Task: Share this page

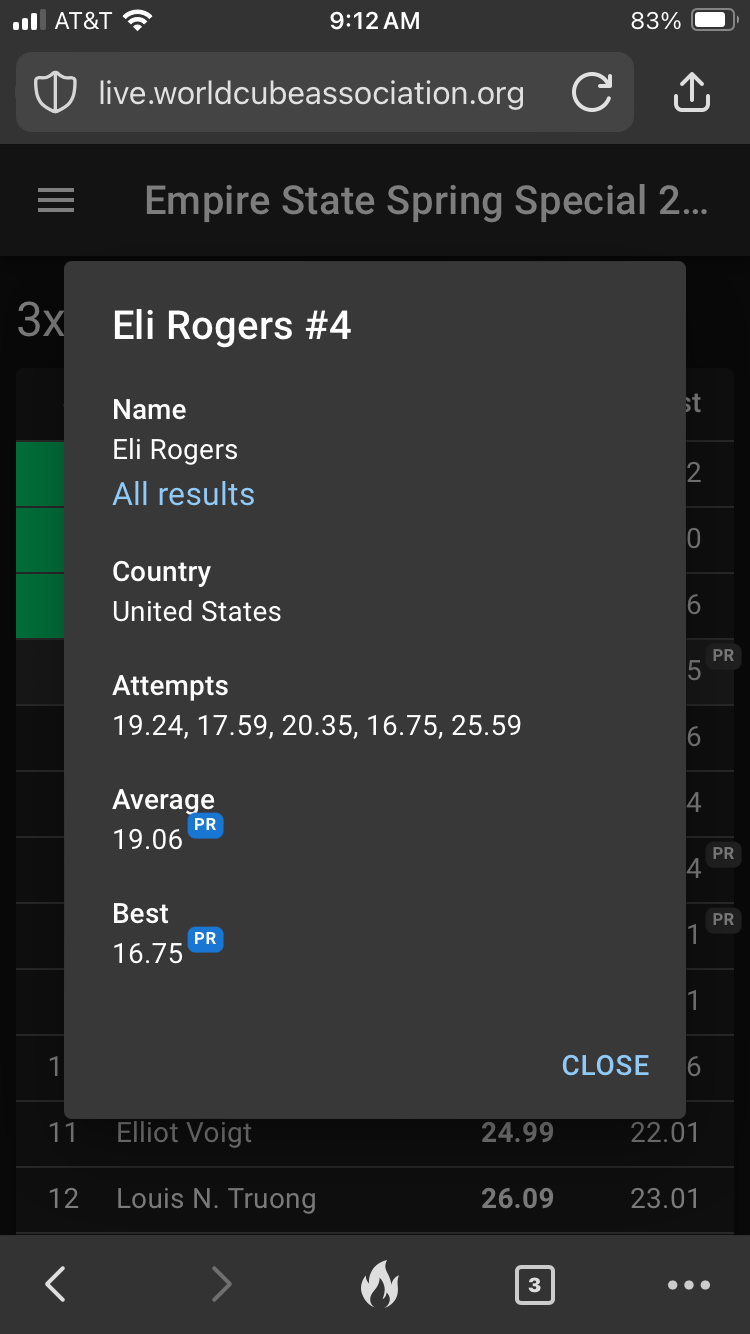Action: [x=691, y=92]
